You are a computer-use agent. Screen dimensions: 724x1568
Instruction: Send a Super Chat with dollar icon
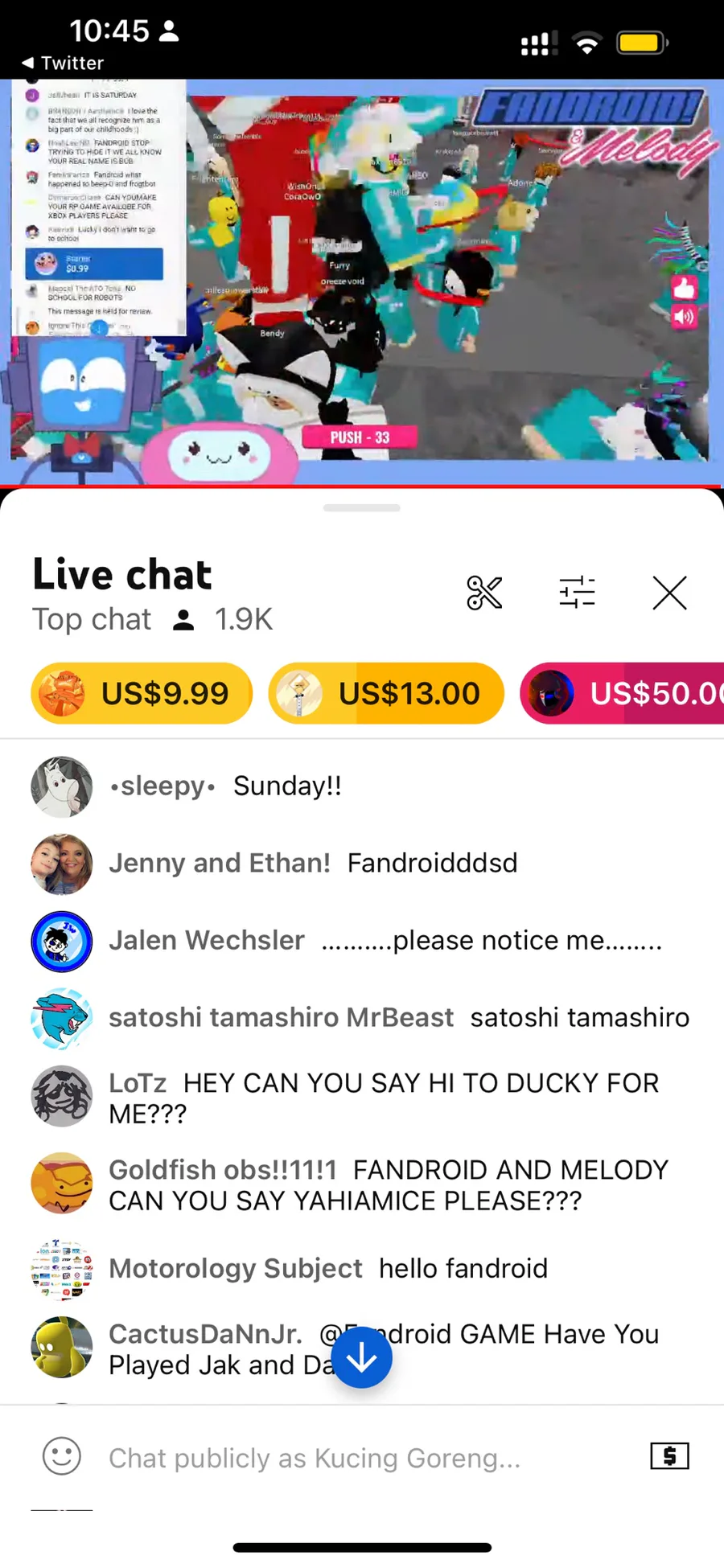click(x=669, y=1455)
